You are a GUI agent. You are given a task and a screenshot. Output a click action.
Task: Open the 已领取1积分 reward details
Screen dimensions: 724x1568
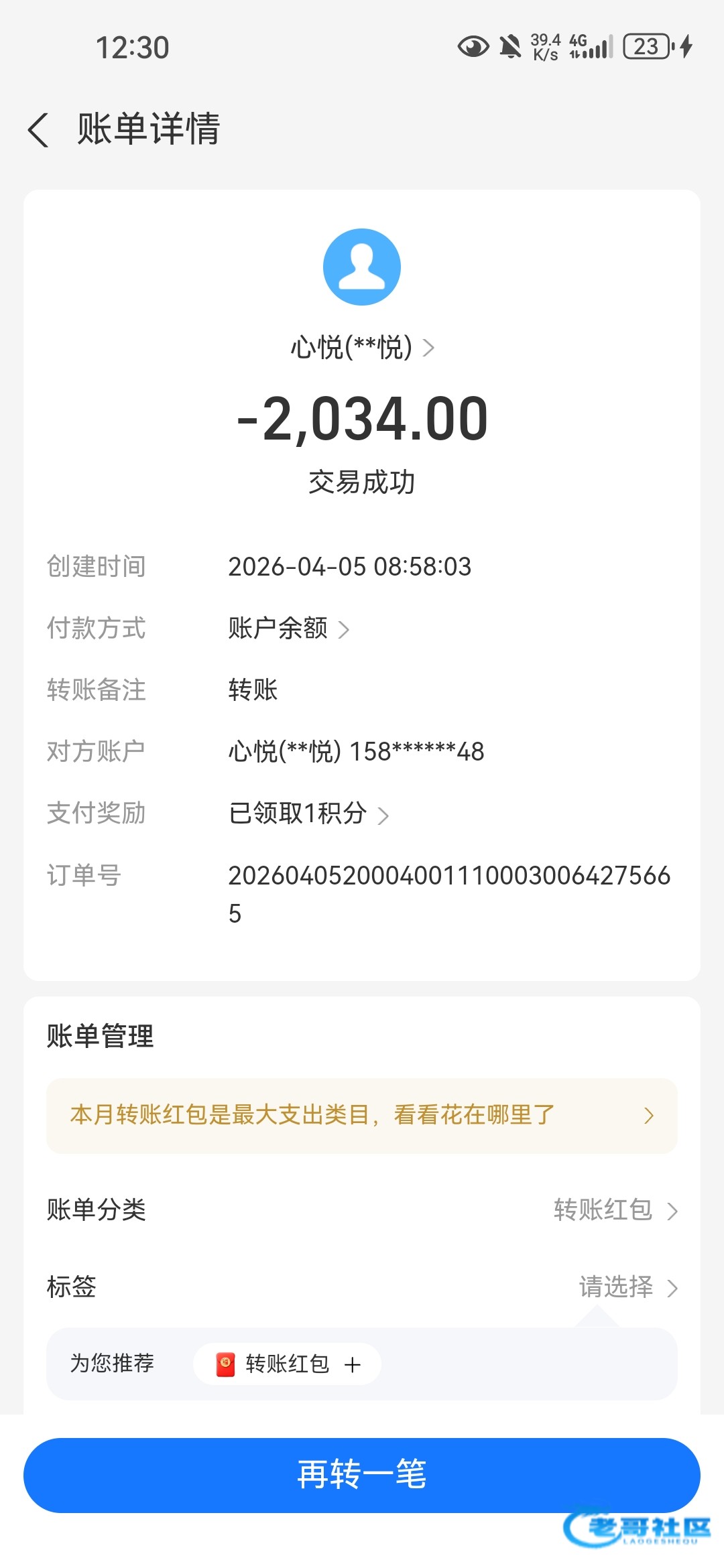pyautogui.click(x=308, y=813)
